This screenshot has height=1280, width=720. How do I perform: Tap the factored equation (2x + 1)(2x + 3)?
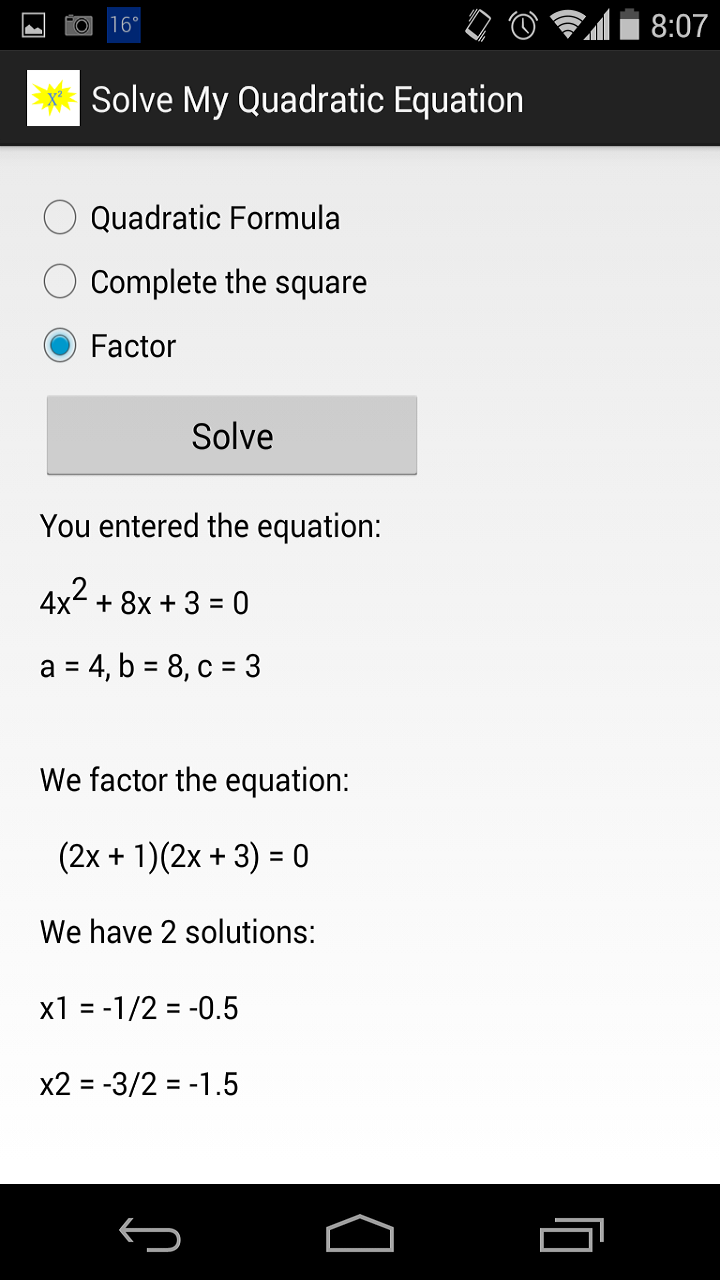click(x=185, y=856)
